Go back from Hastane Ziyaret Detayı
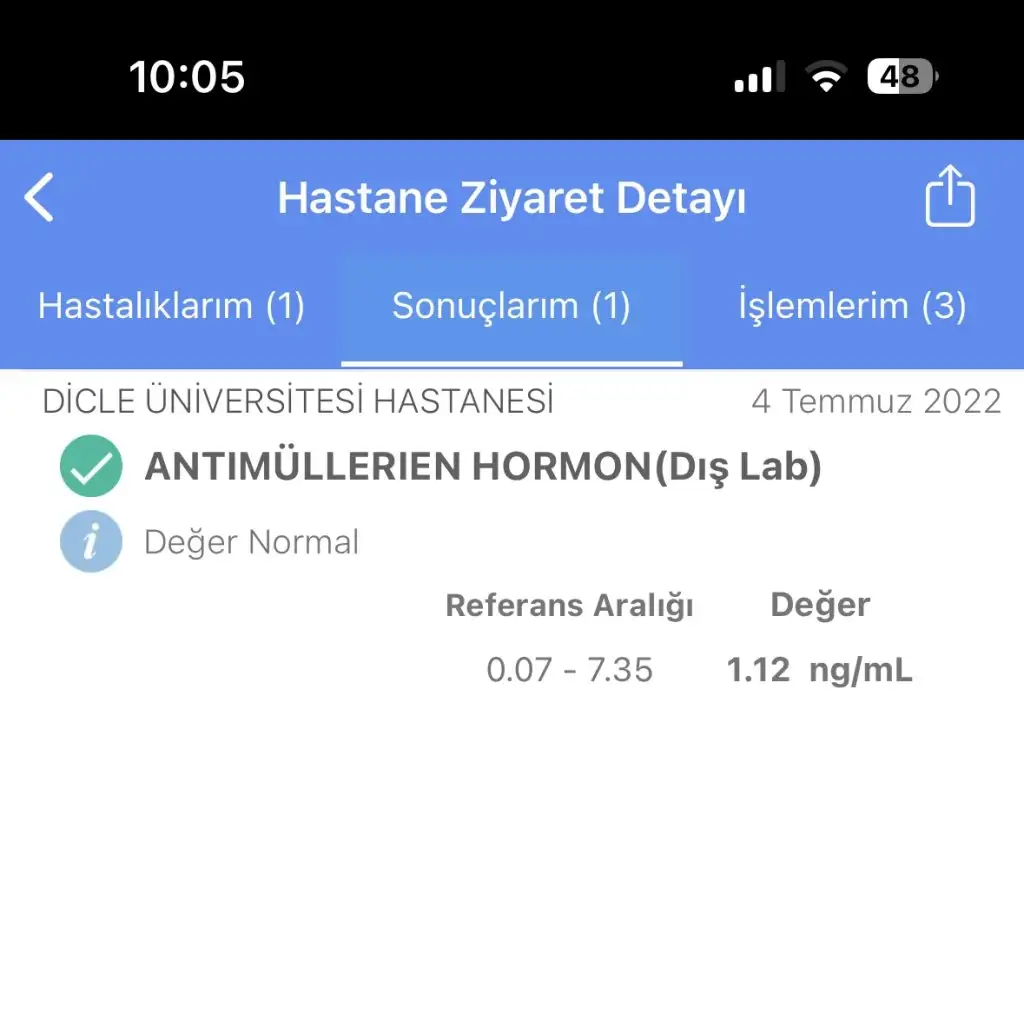This screenshot has width=1024, height=1014. [40, 198]
